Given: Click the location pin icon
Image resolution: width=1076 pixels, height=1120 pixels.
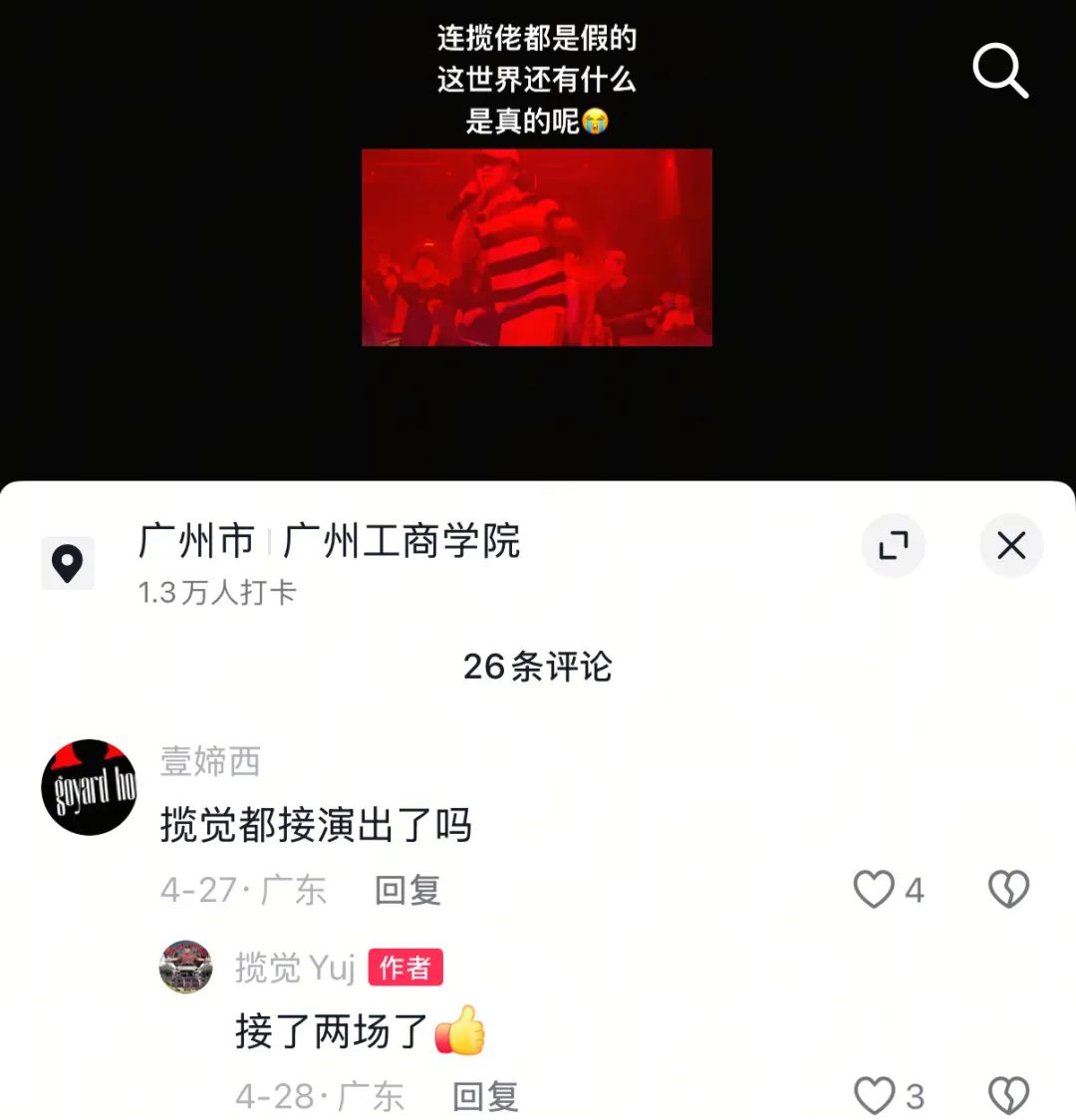Looking at the screenshot, I should [x=68, y=564].
